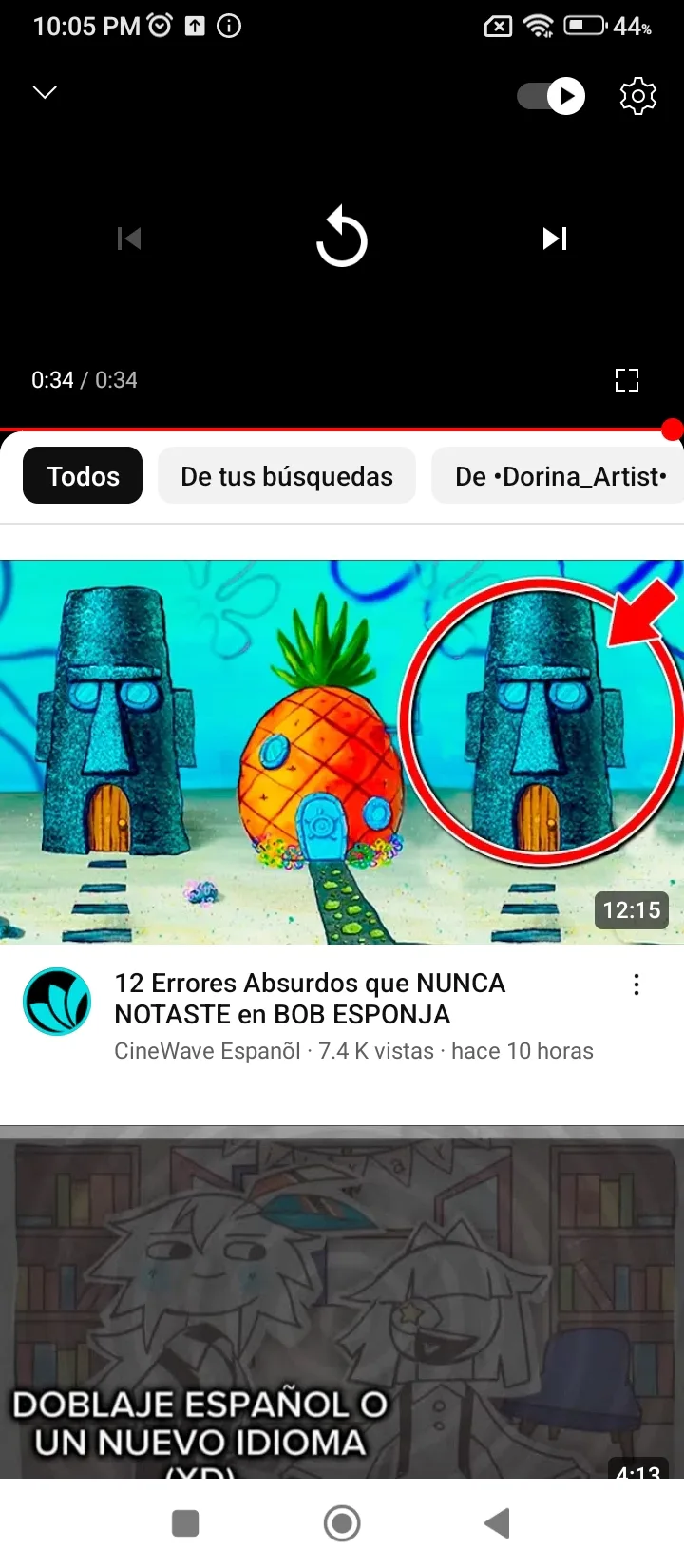Enter fullscreen mode

point(627,380)
